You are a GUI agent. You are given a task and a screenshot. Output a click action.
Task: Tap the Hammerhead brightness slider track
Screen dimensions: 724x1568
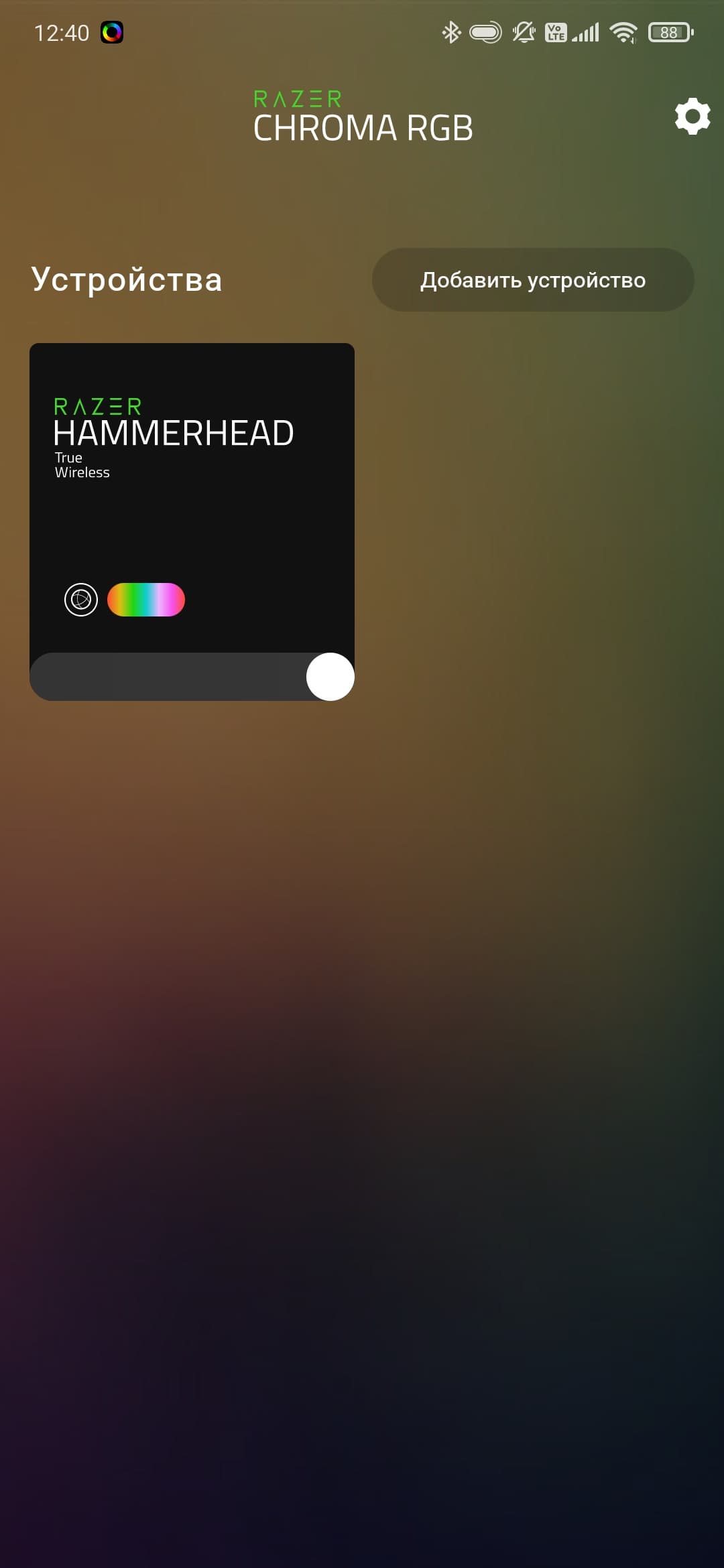pyautogui.click(x=168, y=677)
